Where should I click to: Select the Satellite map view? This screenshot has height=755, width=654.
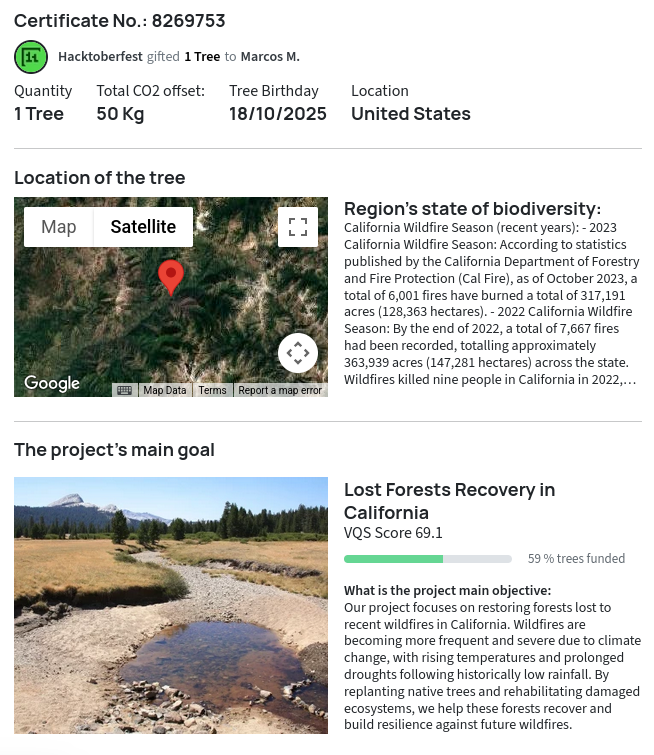click(x=143, y=227)
